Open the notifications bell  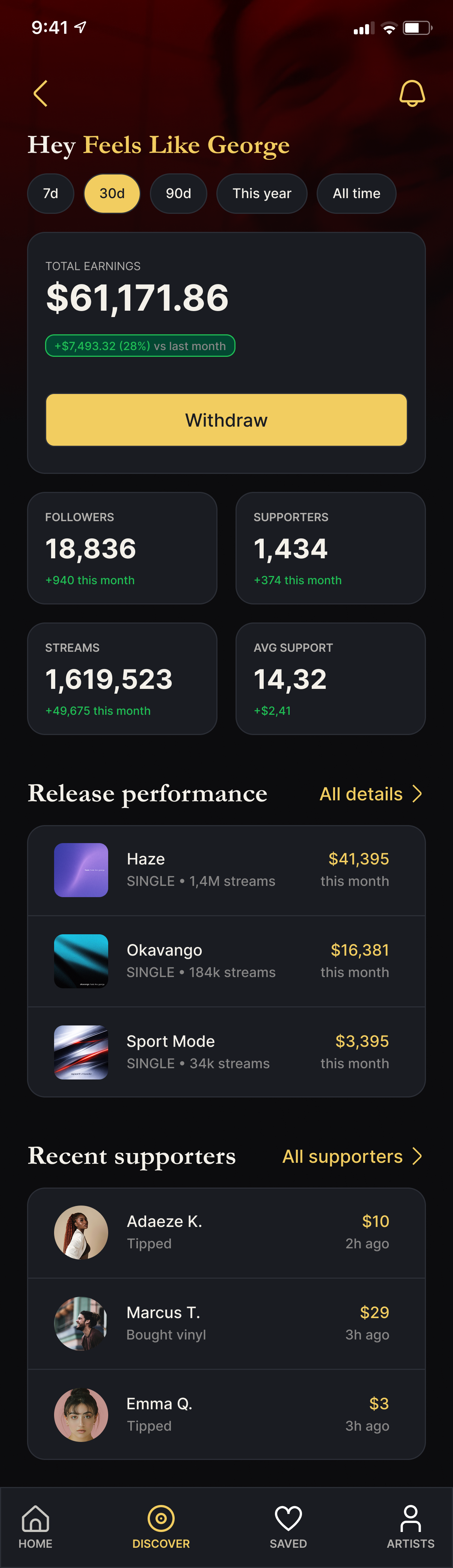coord(412,94)
